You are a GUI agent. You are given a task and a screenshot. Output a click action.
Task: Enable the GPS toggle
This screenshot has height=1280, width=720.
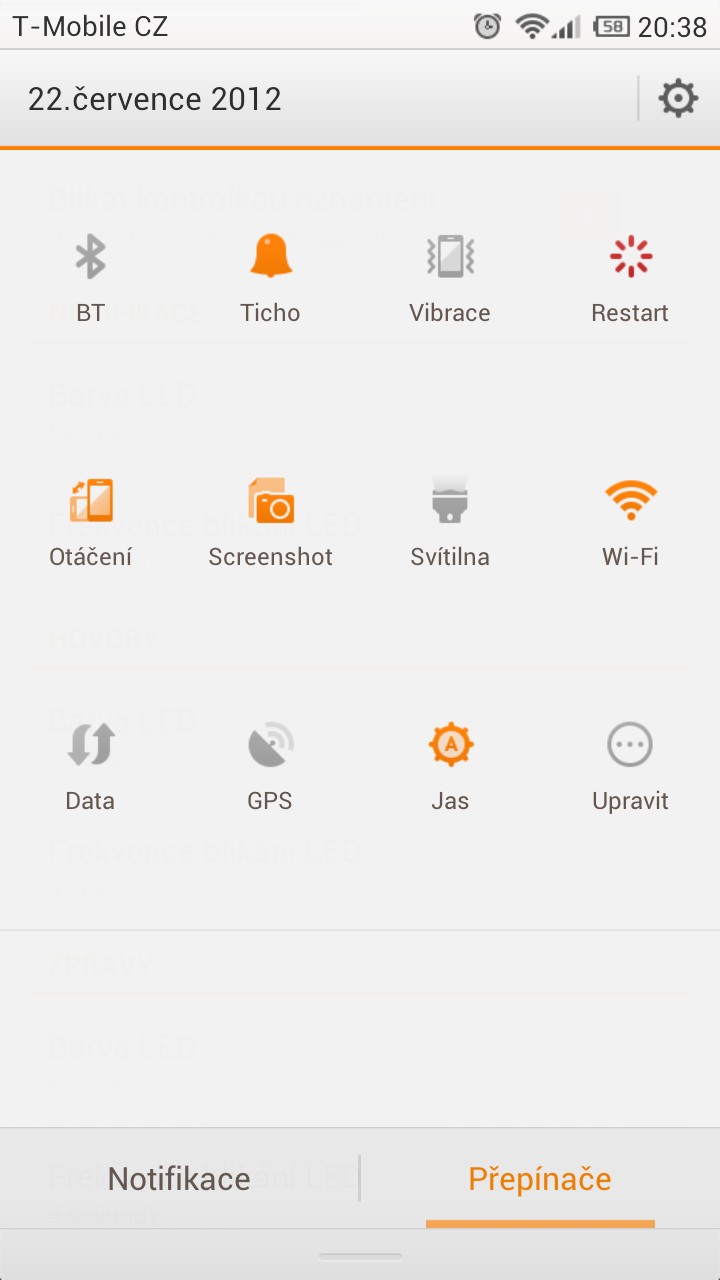click(270, 767)
